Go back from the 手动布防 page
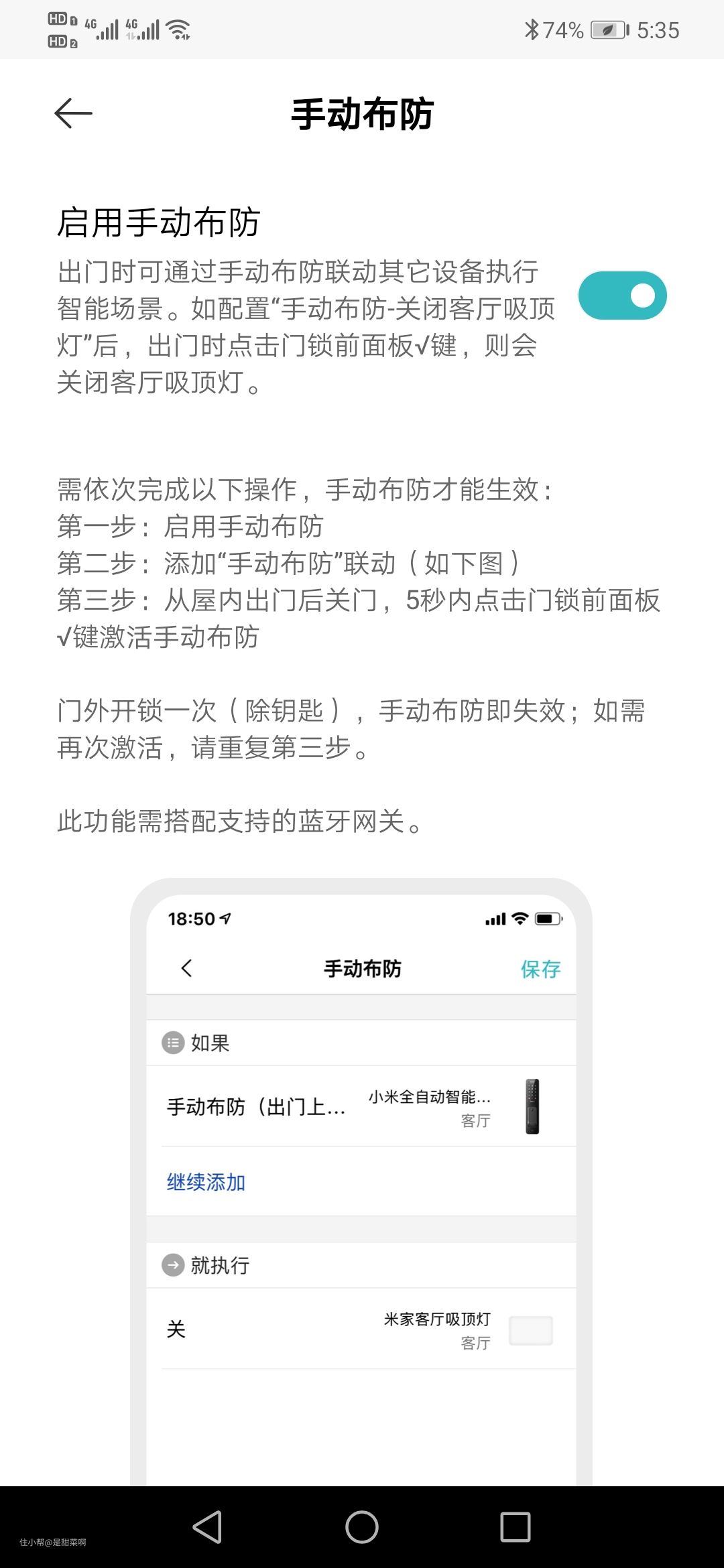Screen dimensions: 724x1568 (x=74, y=113)
